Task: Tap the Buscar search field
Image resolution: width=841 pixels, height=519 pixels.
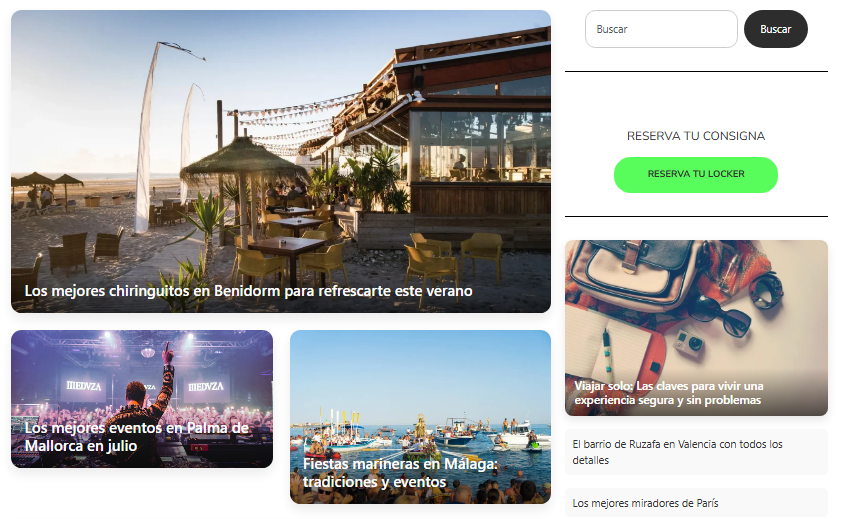Action: pos(660,29)
